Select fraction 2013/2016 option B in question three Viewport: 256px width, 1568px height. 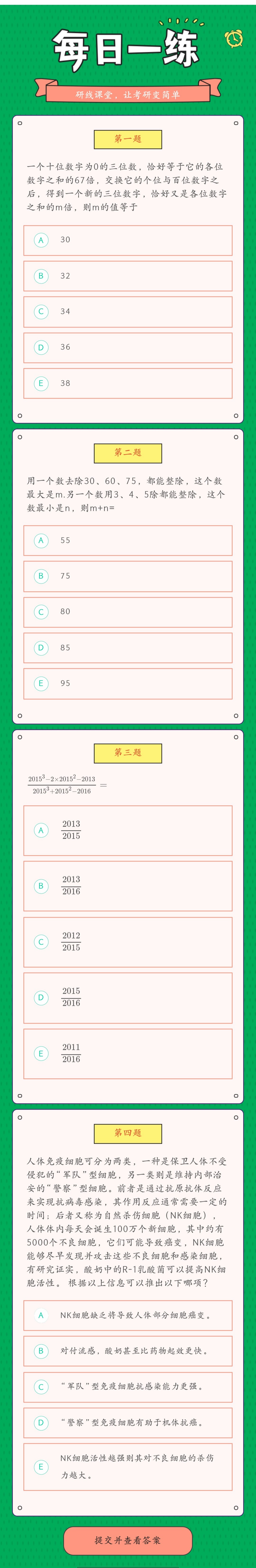[x=128, y=886]
